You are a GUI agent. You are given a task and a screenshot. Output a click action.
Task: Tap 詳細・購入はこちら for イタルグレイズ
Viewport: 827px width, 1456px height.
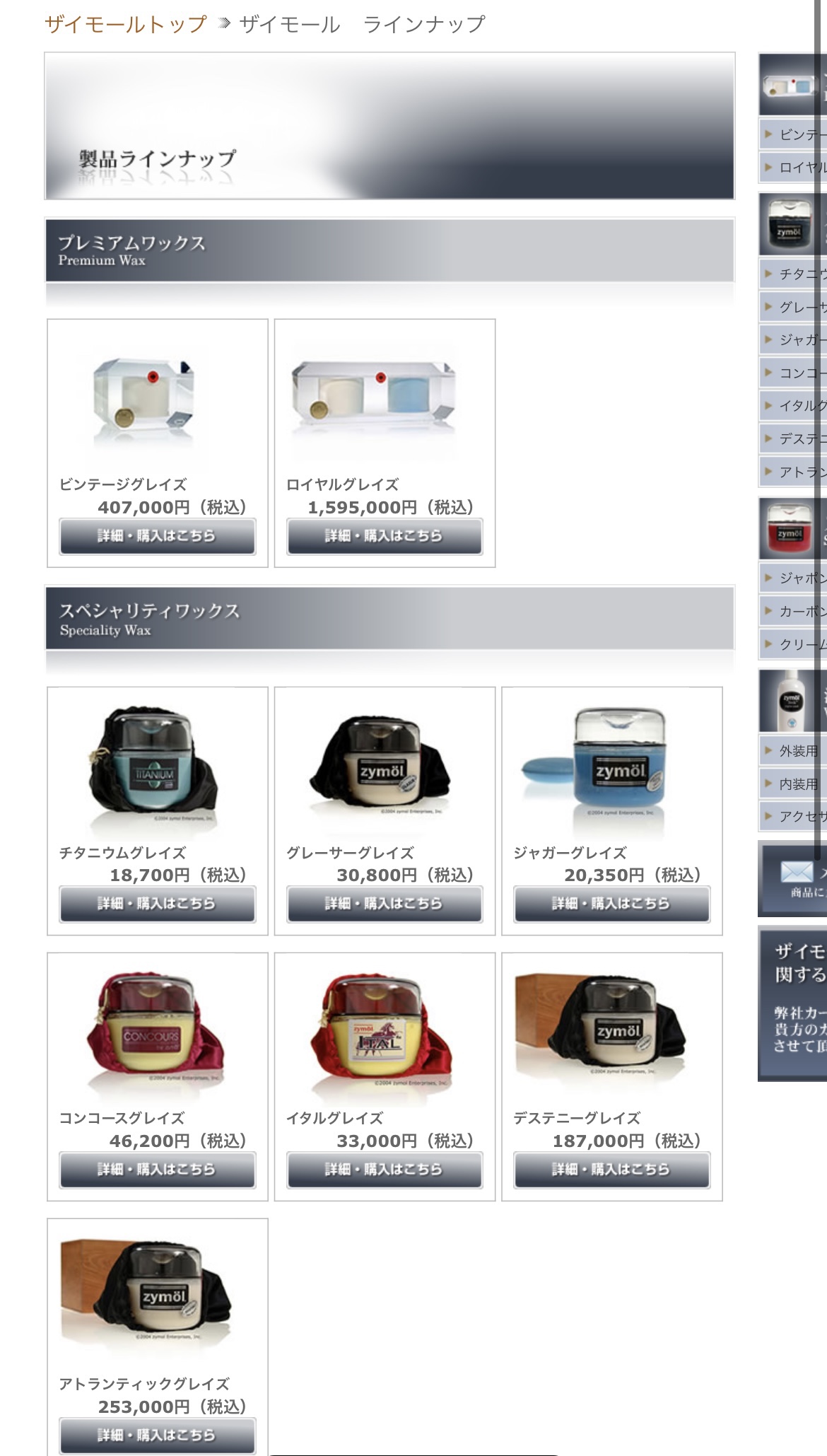[x=385, y=1170]
